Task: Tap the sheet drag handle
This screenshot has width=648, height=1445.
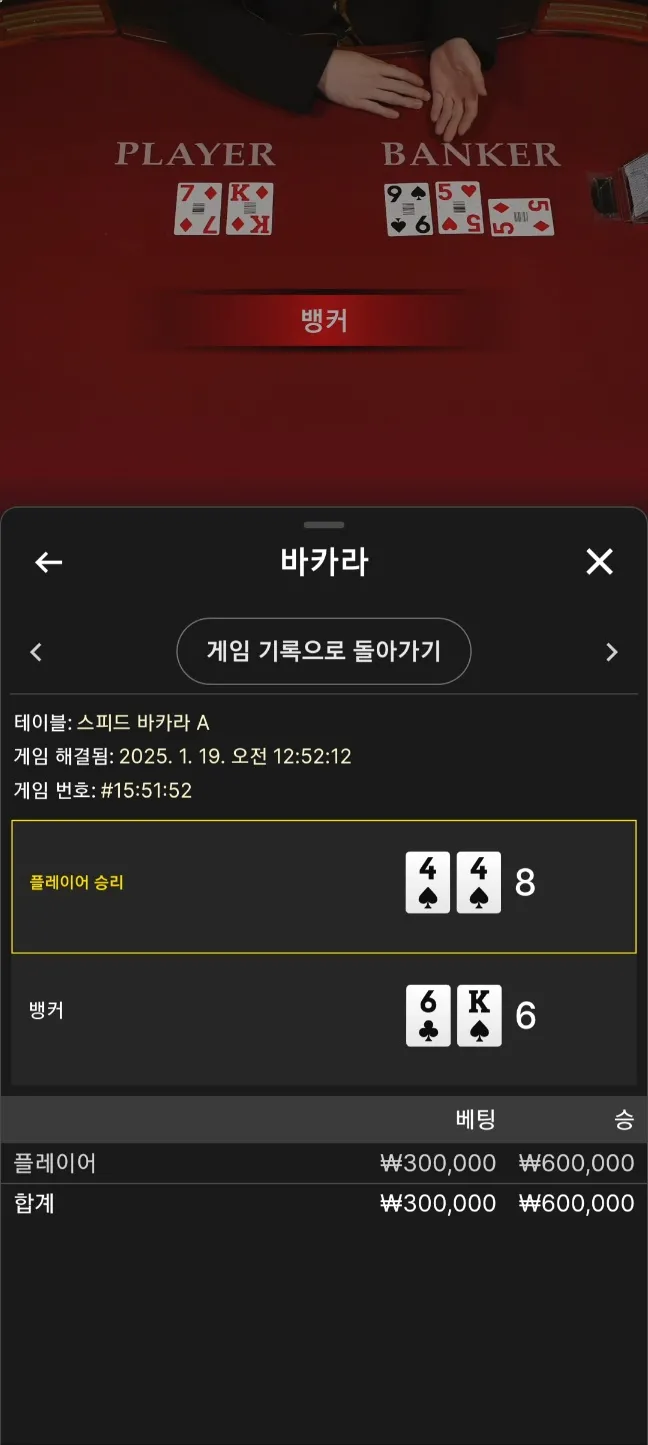Action: tap(324, 524)
